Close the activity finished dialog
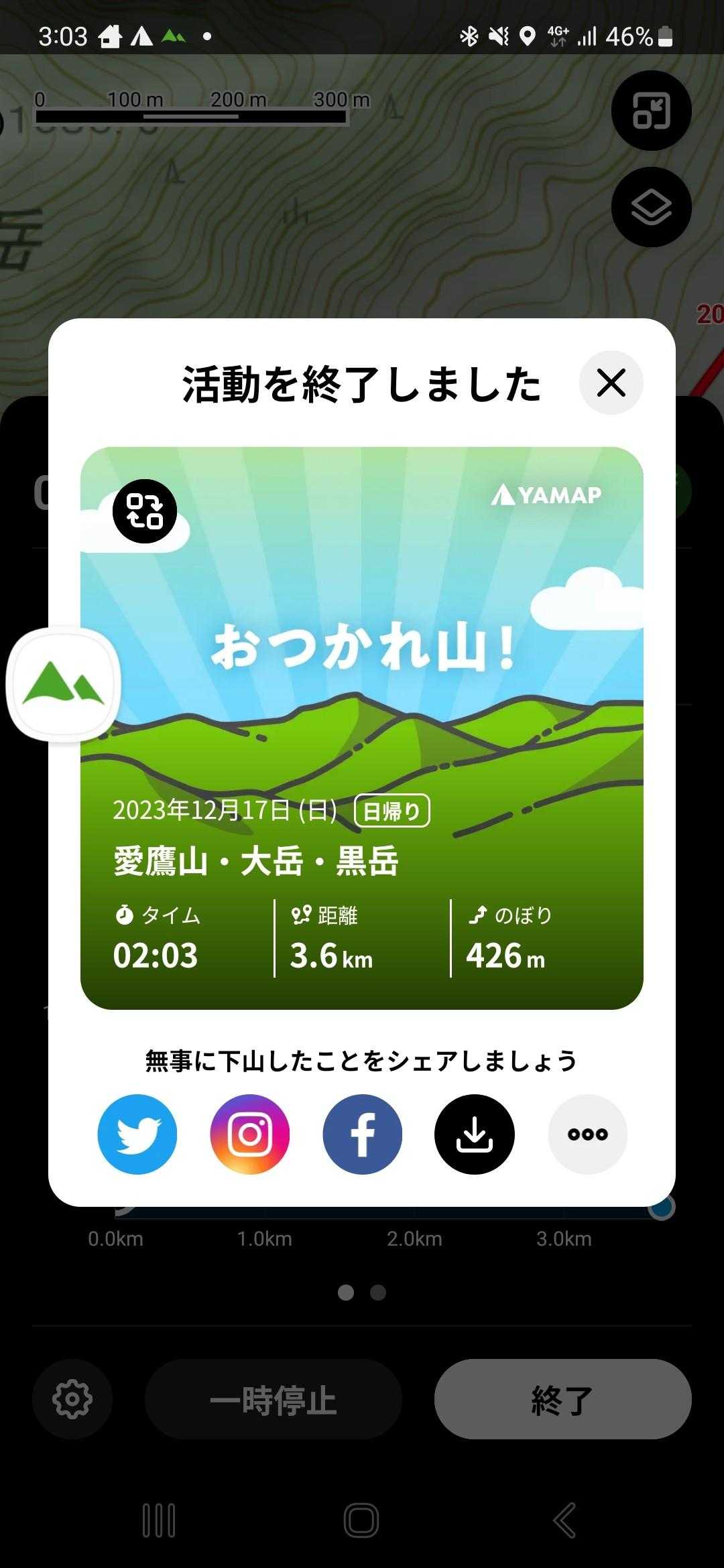The image size is (724, 1568). click(611, 383)
